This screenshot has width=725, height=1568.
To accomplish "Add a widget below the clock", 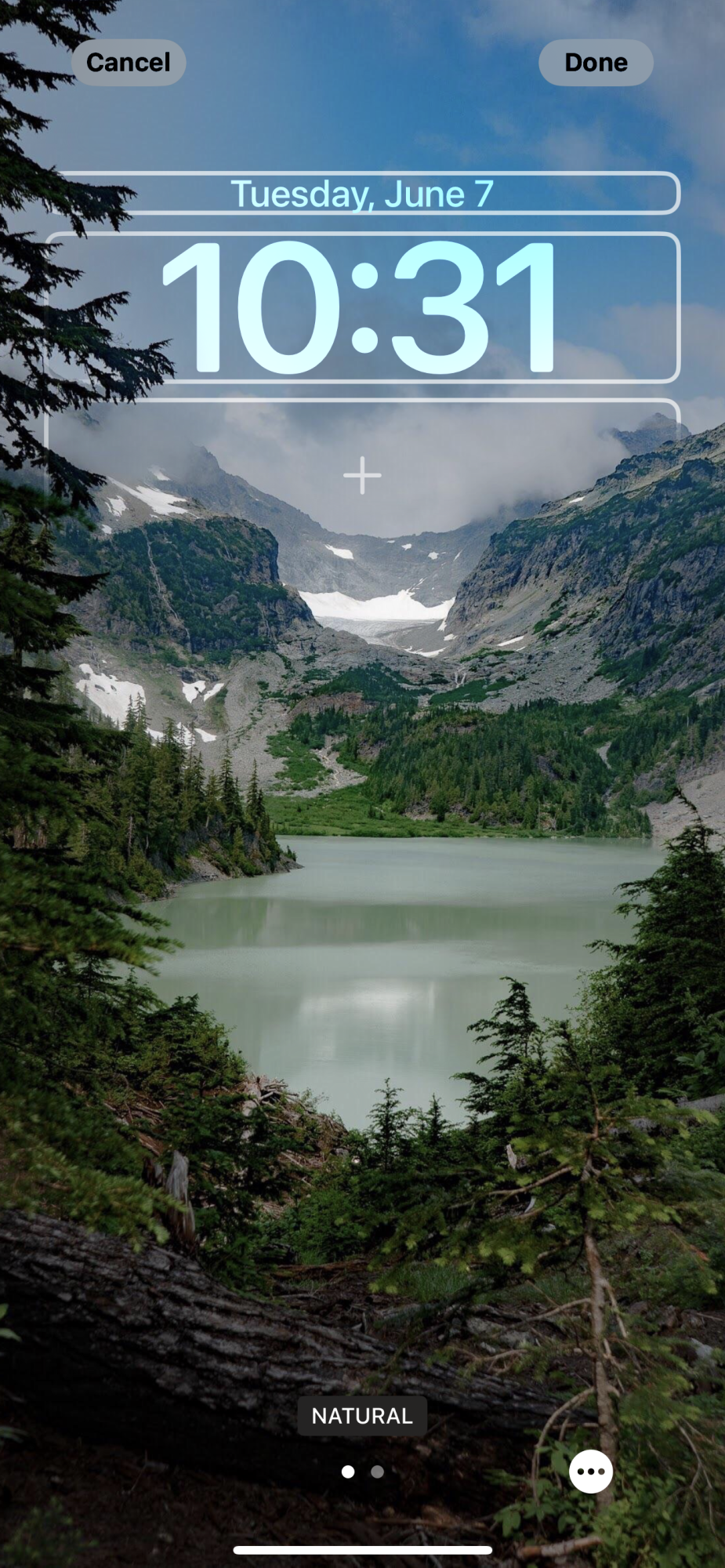I will 362,475.
